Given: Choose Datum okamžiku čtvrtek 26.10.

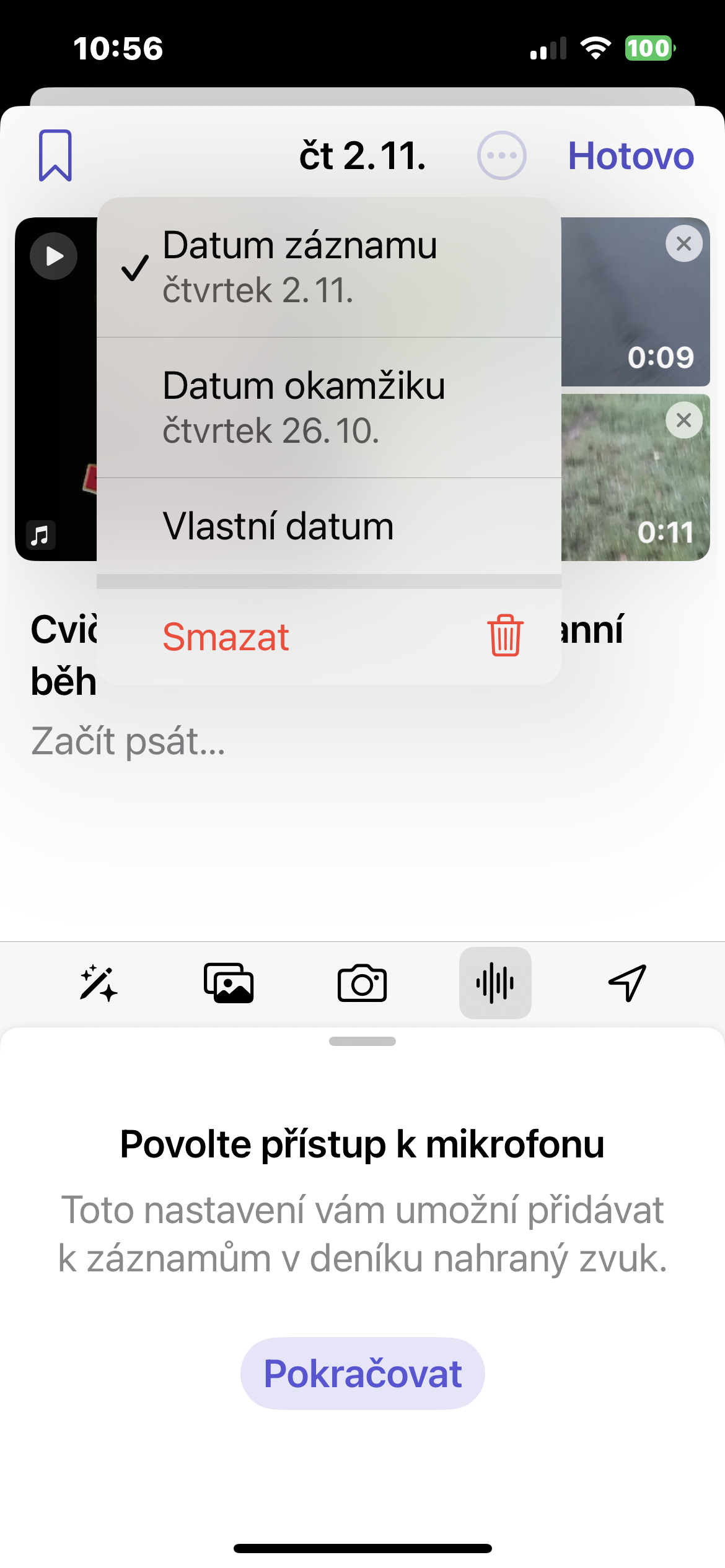Looking at the screenshot, I should point(328,407).
